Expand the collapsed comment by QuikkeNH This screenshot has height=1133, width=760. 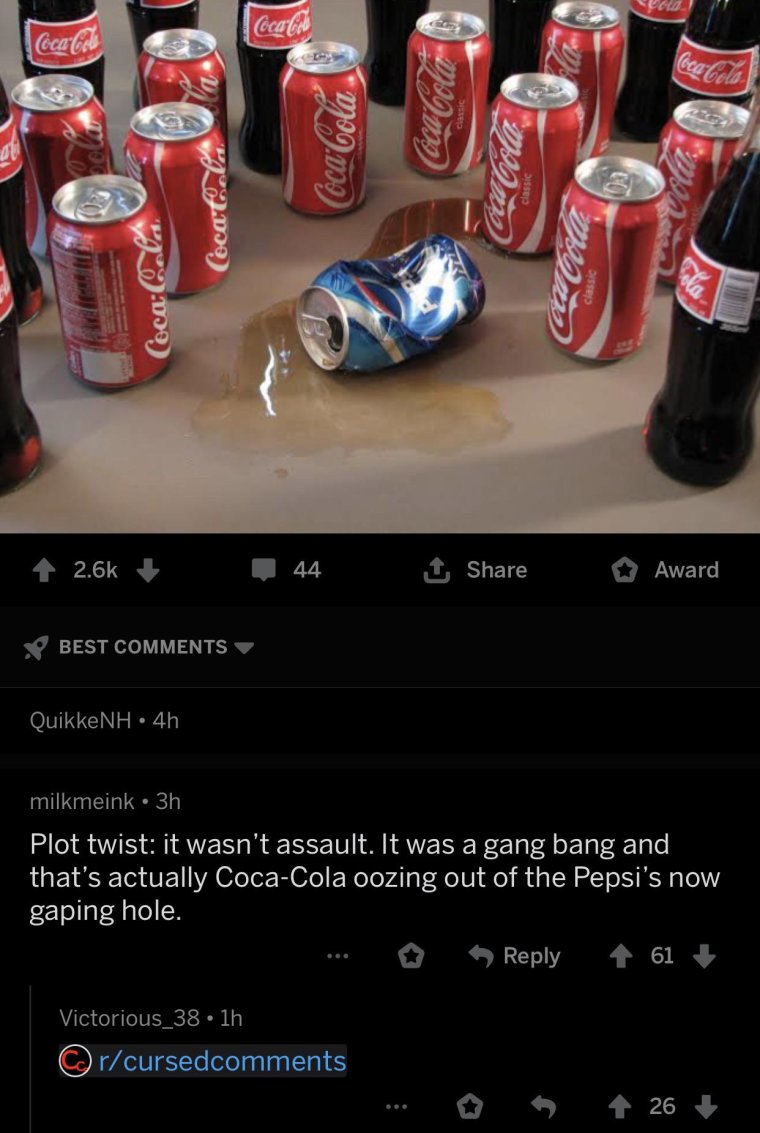(105, 720)
